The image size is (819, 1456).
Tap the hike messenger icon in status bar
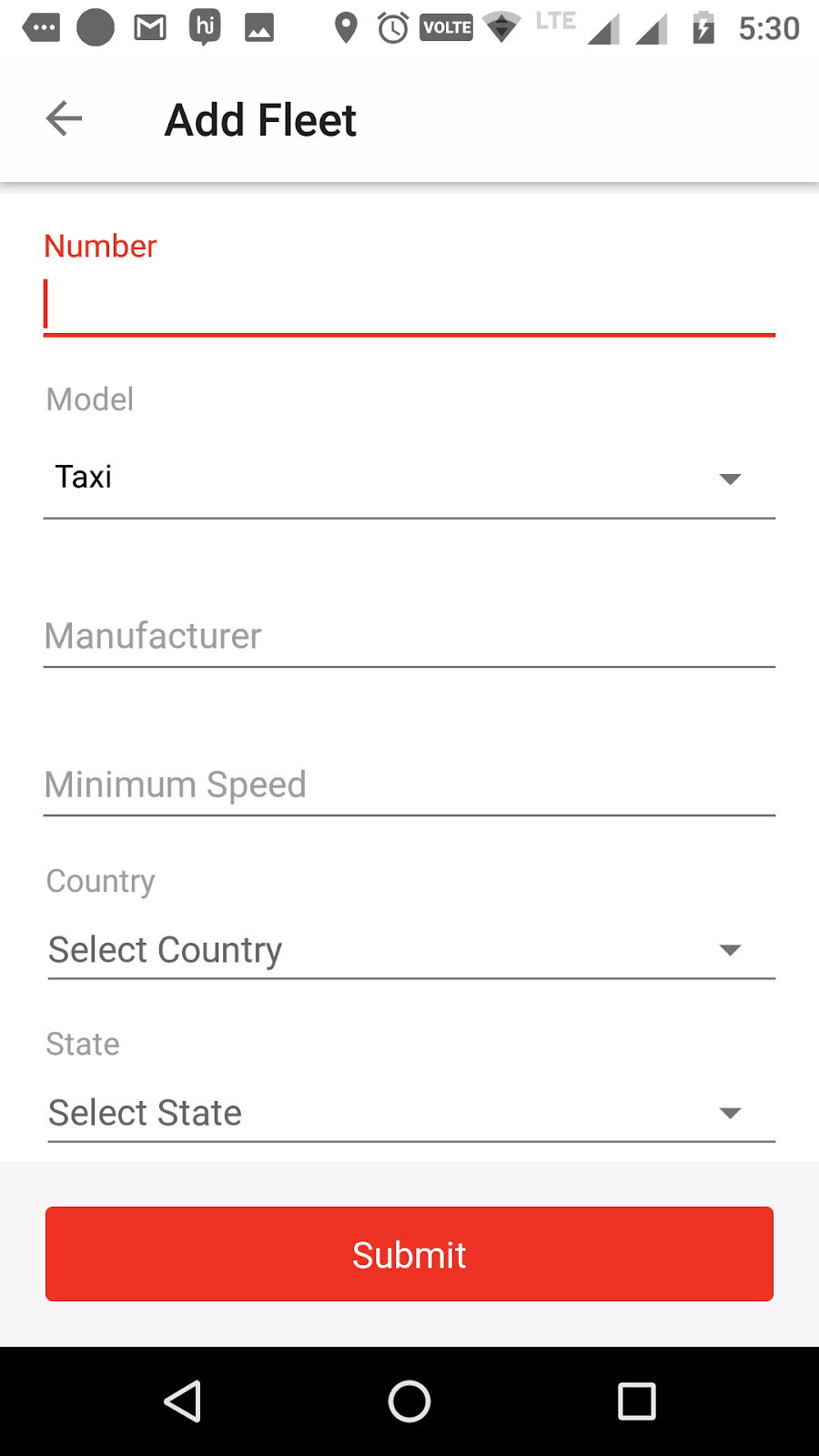[204, 26]
